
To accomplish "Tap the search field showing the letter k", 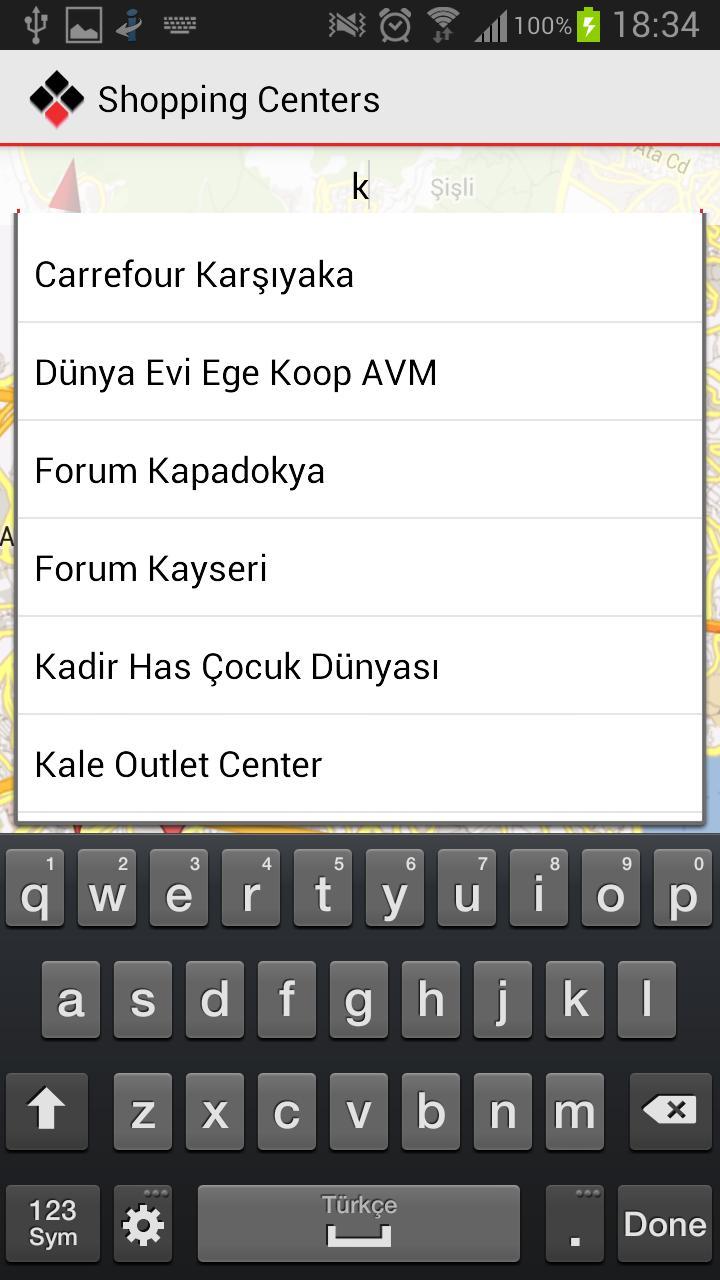I will [360, 185].
